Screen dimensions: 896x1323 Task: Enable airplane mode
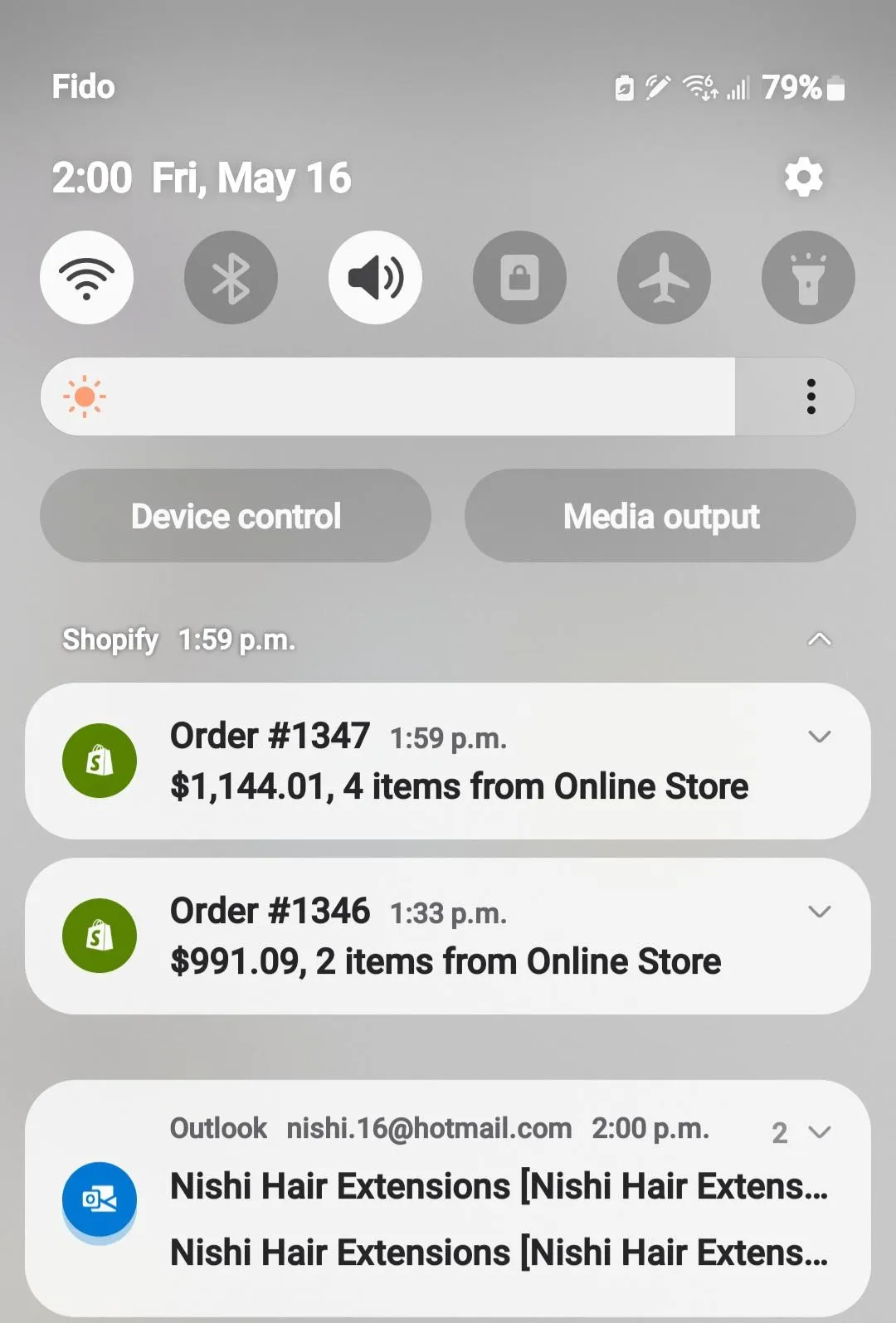click(x=664, y=277)
